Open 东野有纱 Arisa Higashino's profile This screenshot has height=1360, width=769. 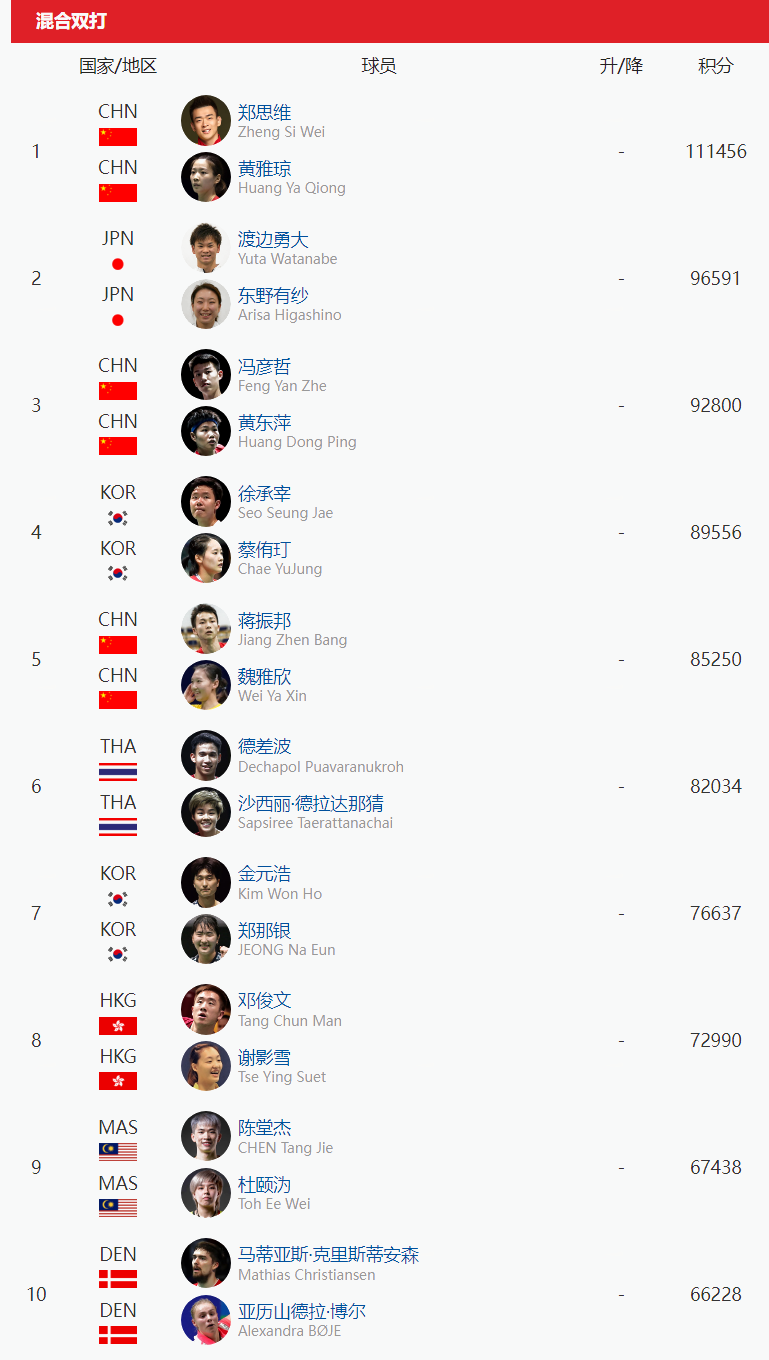[273, 295]
